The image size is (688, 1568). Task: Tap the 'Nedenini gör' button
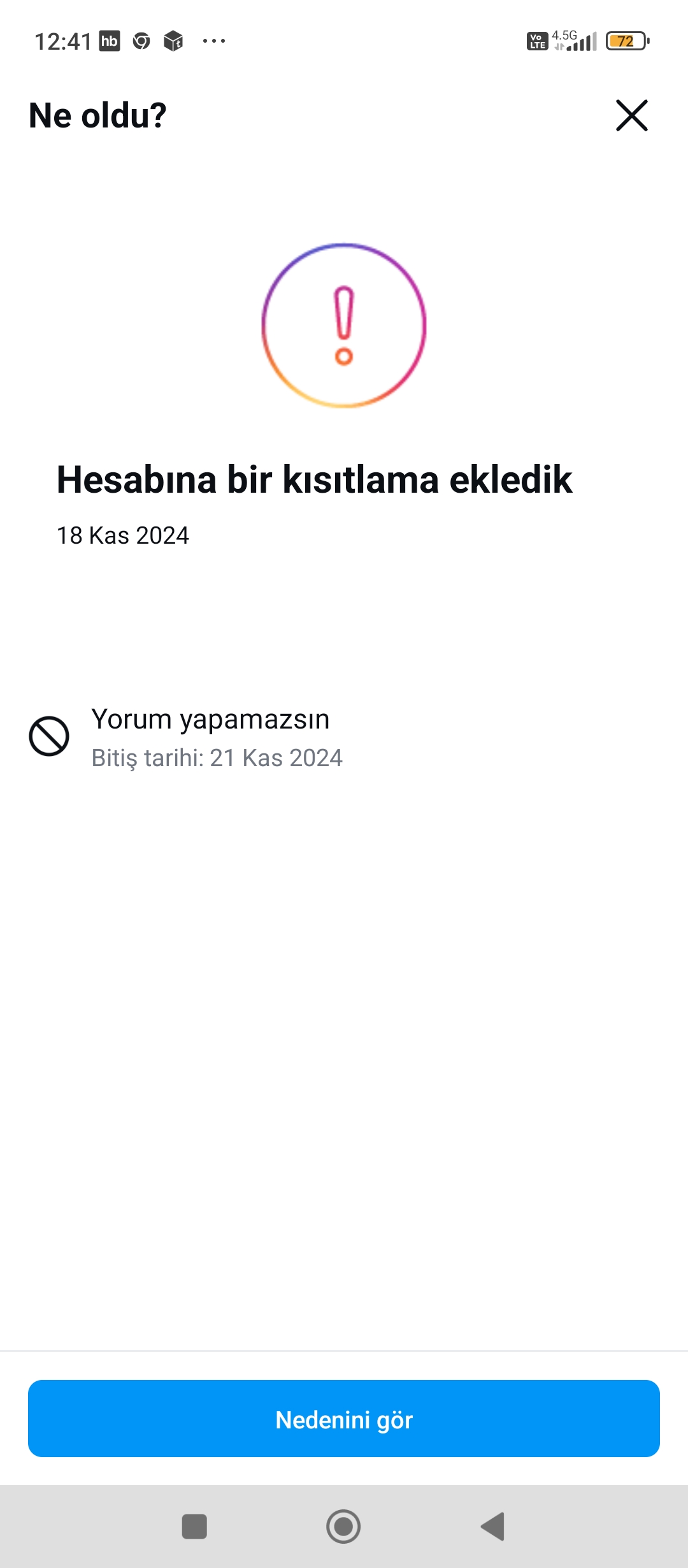tap(344, 1418)
